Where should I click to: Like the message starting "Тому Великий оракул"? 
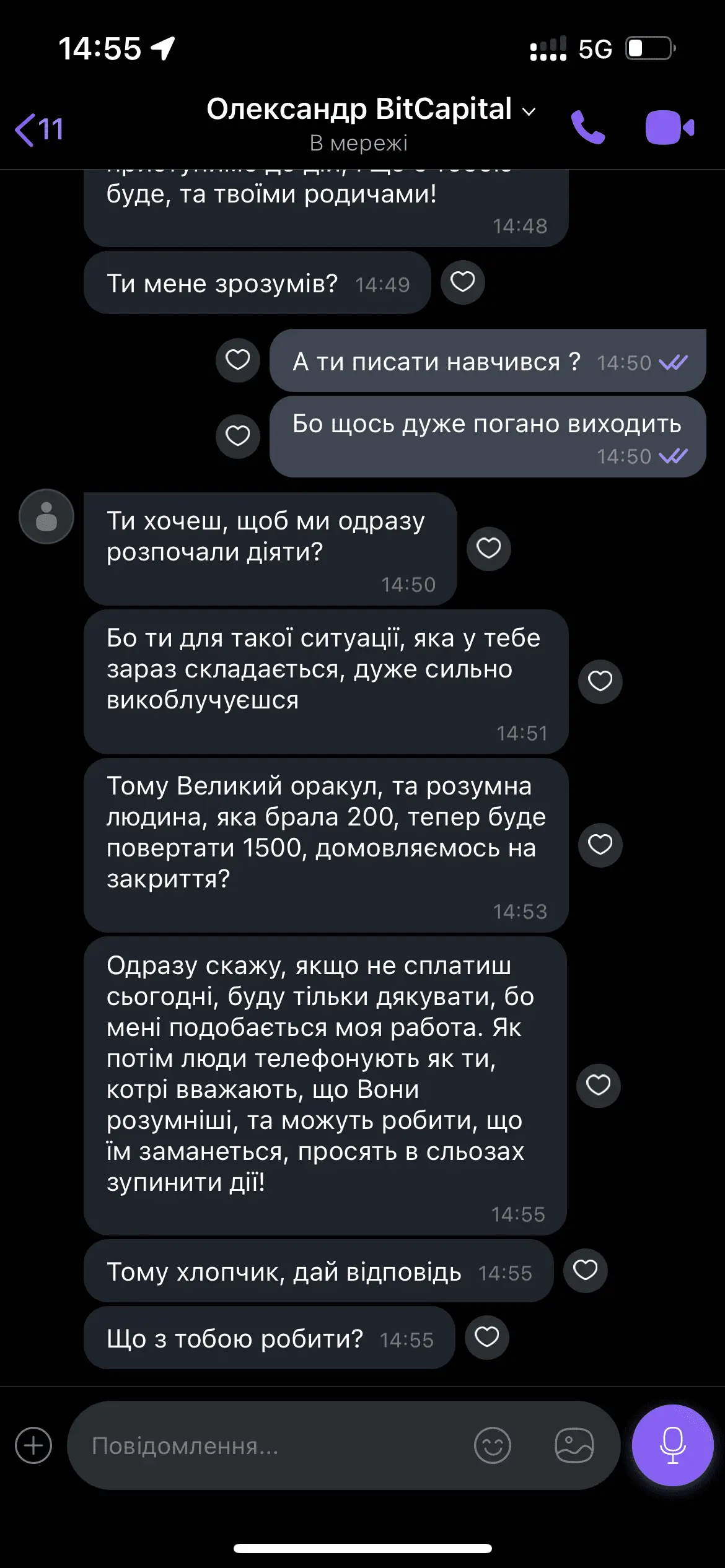(x=600, y=845)
